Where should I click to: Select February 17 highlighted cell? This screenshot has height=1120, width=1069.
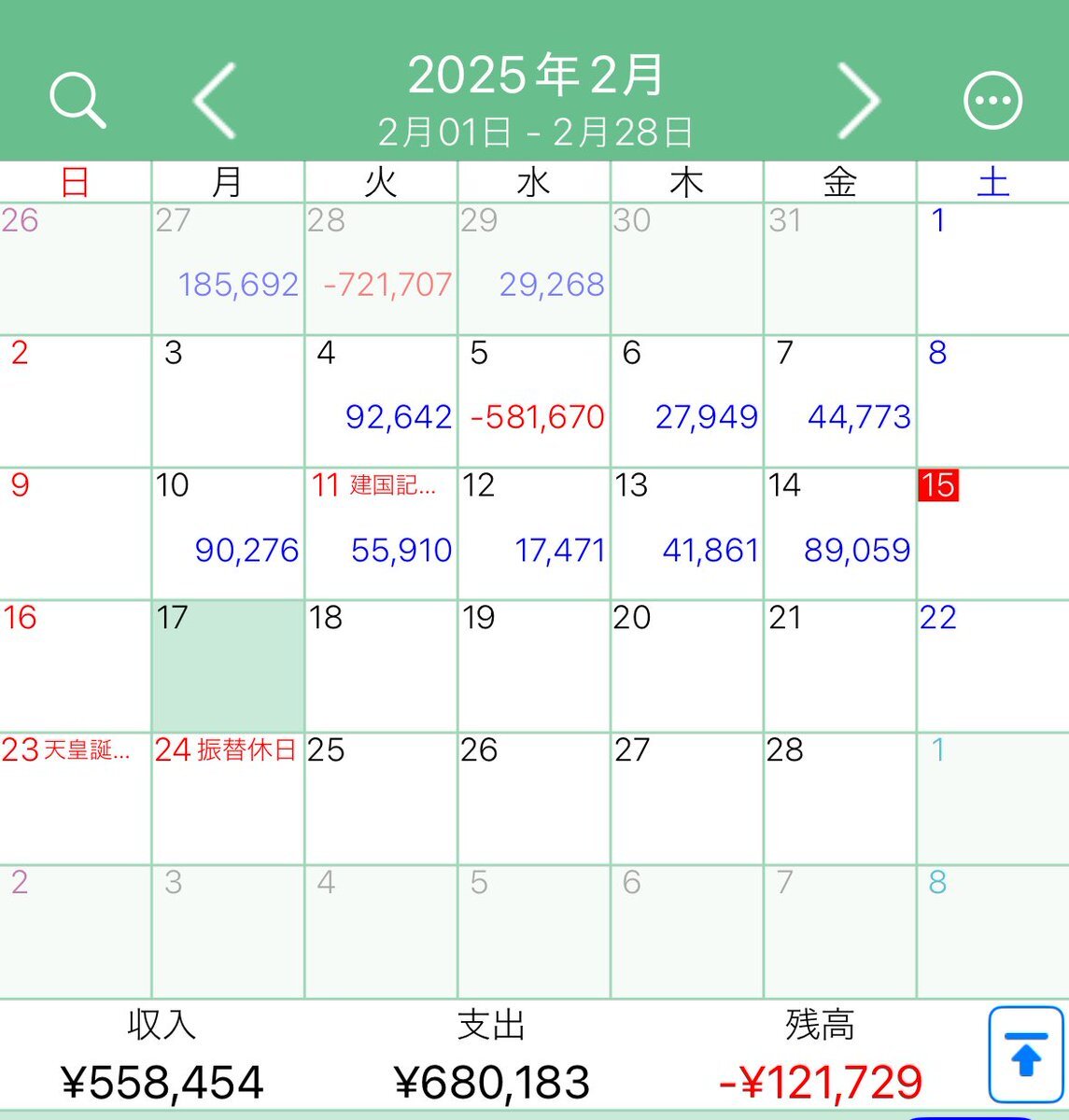pos(228,666)
